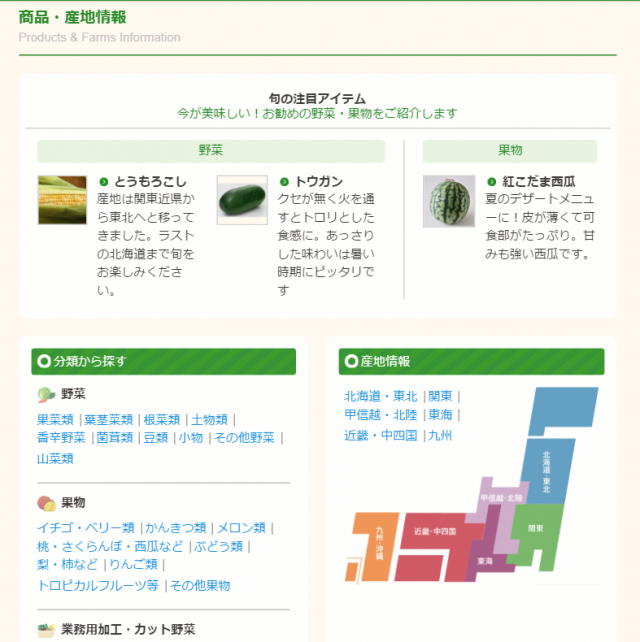Viewport: 640px width, 642px height.
Task: Open the 紅こだま西瓜 featured fruit
Action: [x=537, y=182]
